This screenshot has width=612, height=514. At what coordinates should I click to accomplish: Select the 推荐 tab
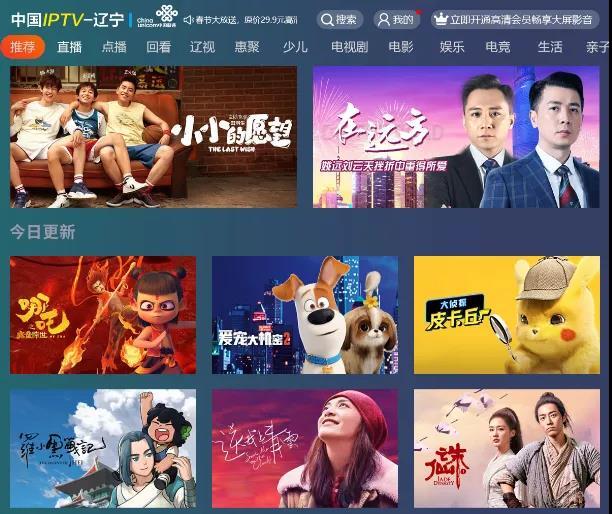pyautogui.click(x=22, y=47)
